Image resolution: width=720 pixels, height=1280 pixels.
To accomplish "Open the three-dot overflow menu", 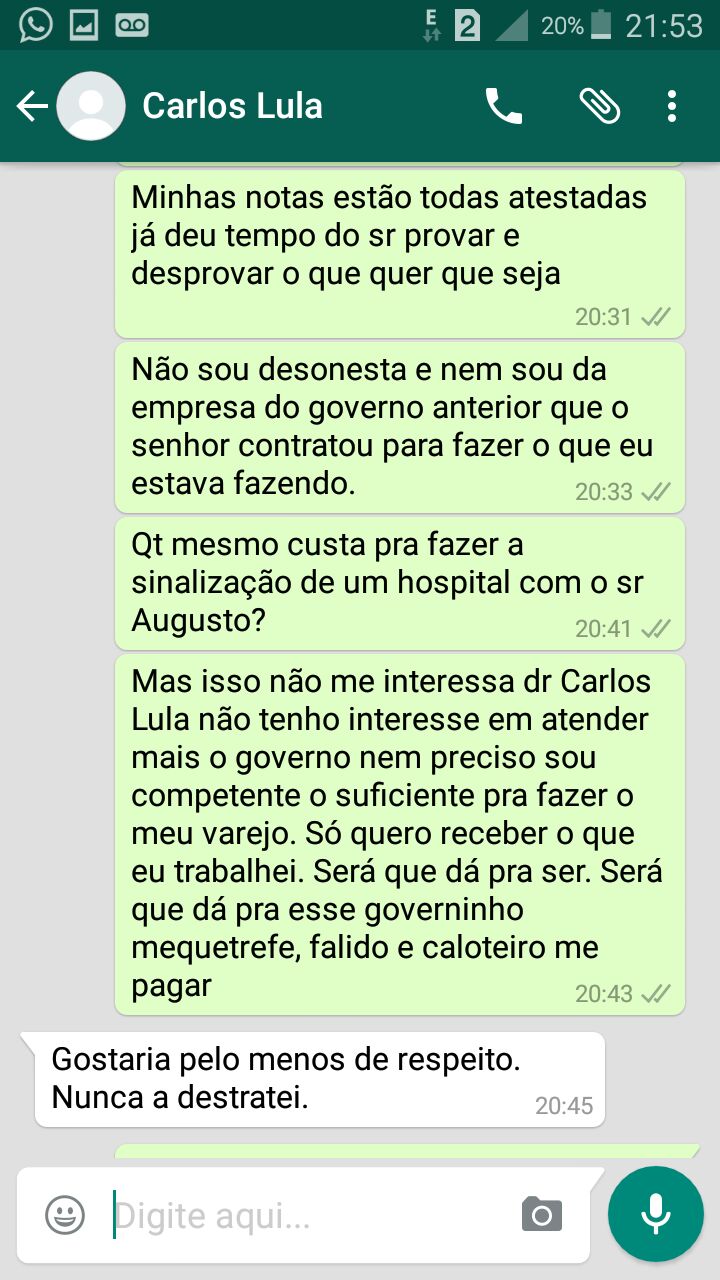I will click(x=672, y=106).
